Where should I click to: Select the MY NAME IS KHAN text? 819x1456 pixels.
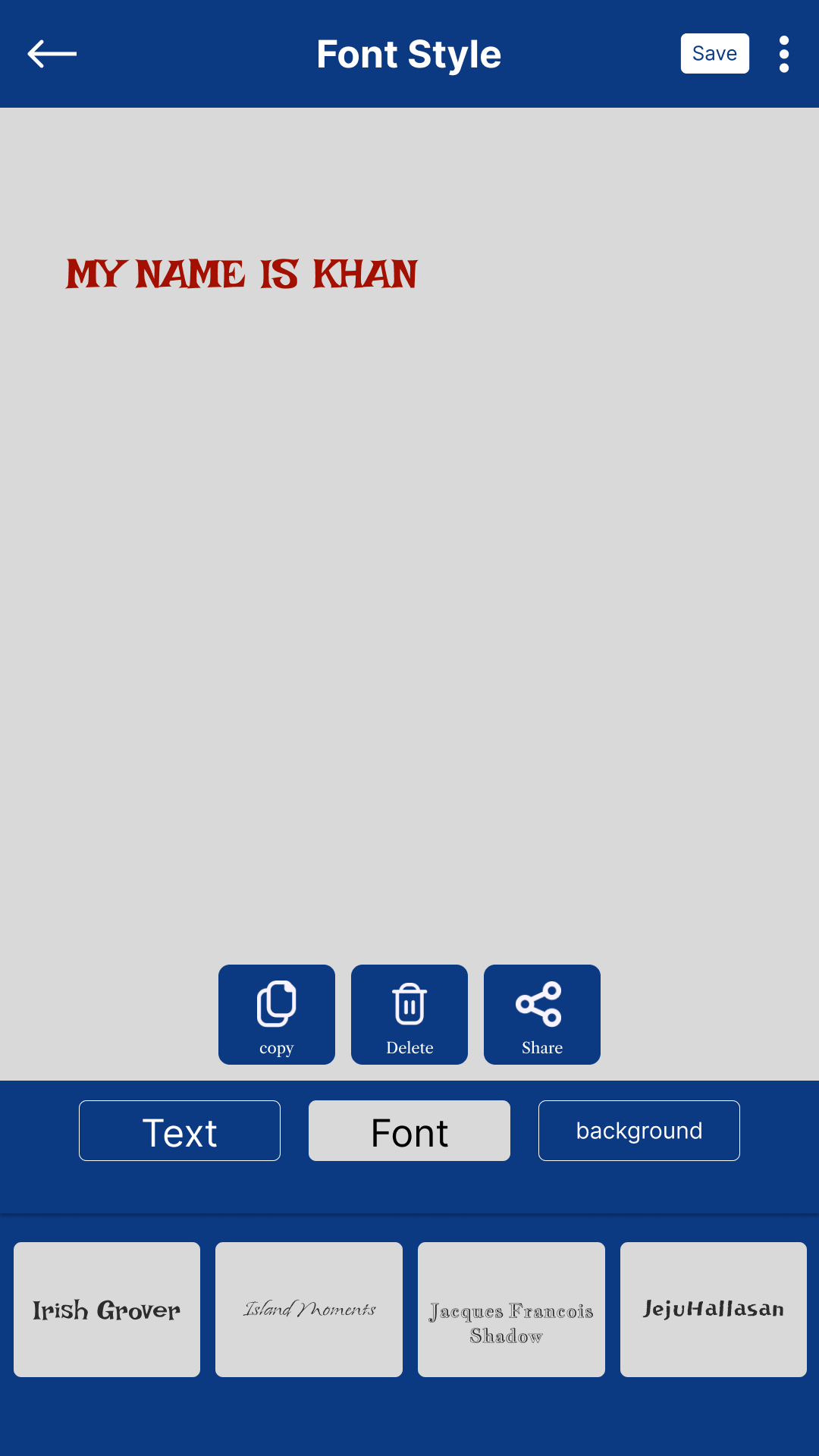242,274
